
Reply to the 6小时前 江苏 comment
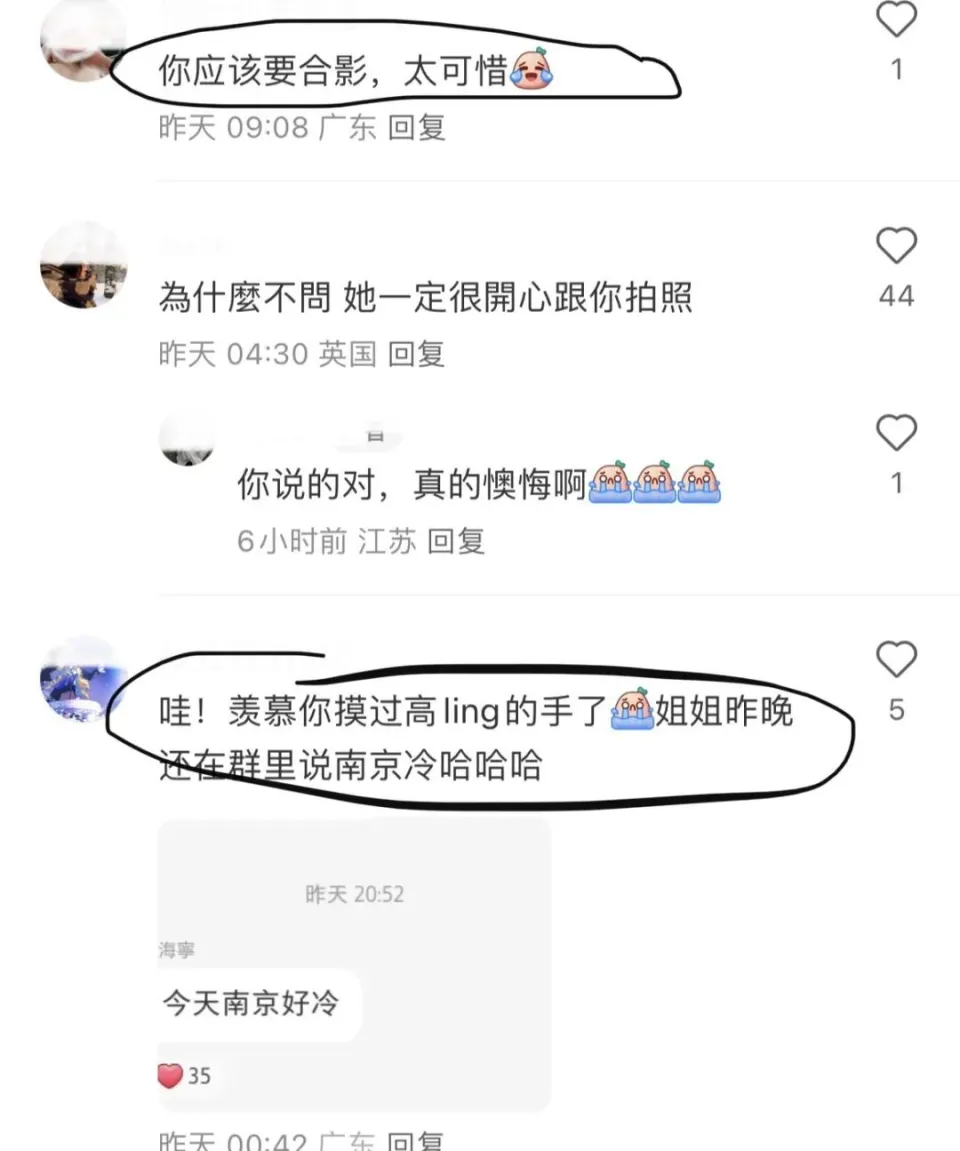point(456,541)
